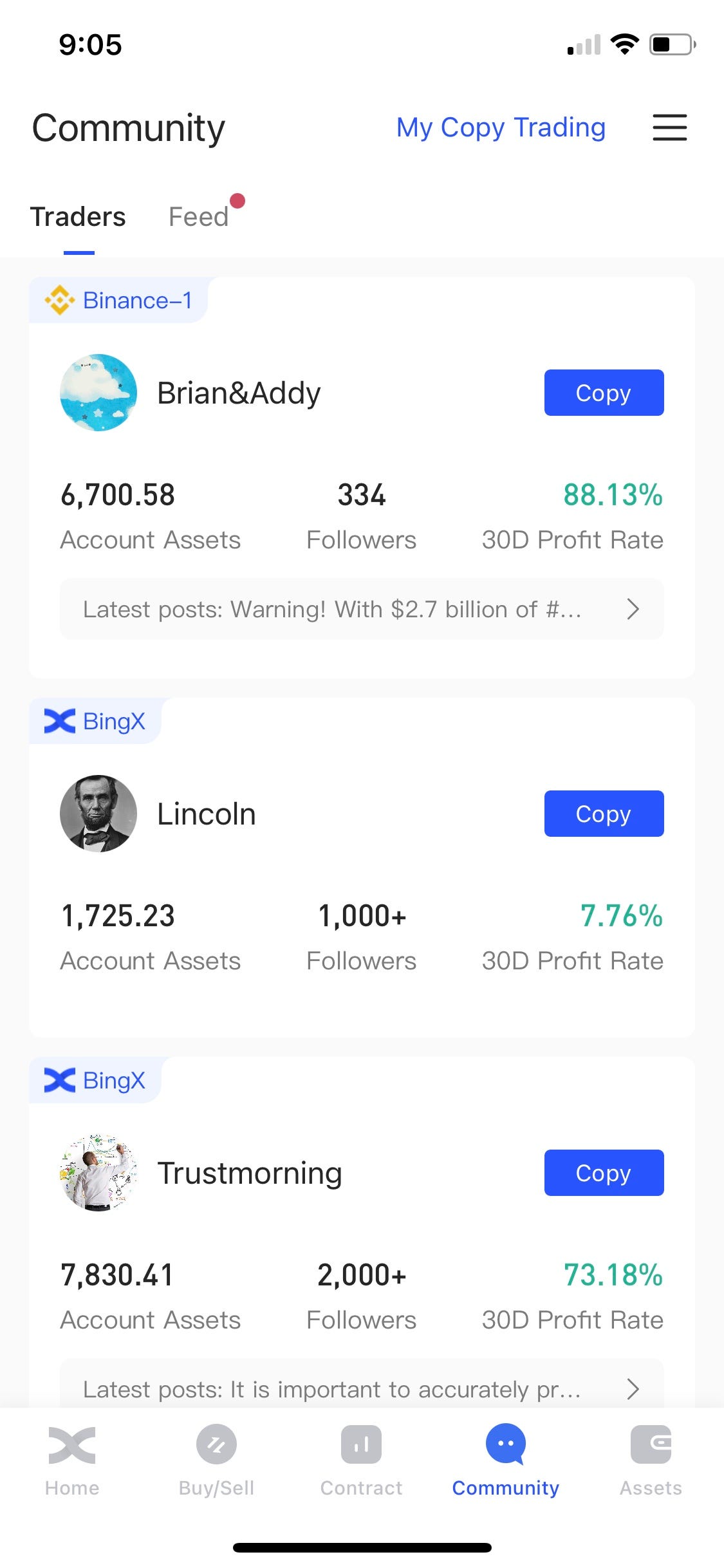Open Trustmorning's latest post
This screenshot has height=1568, width=724.
[x=361, y=1389]
